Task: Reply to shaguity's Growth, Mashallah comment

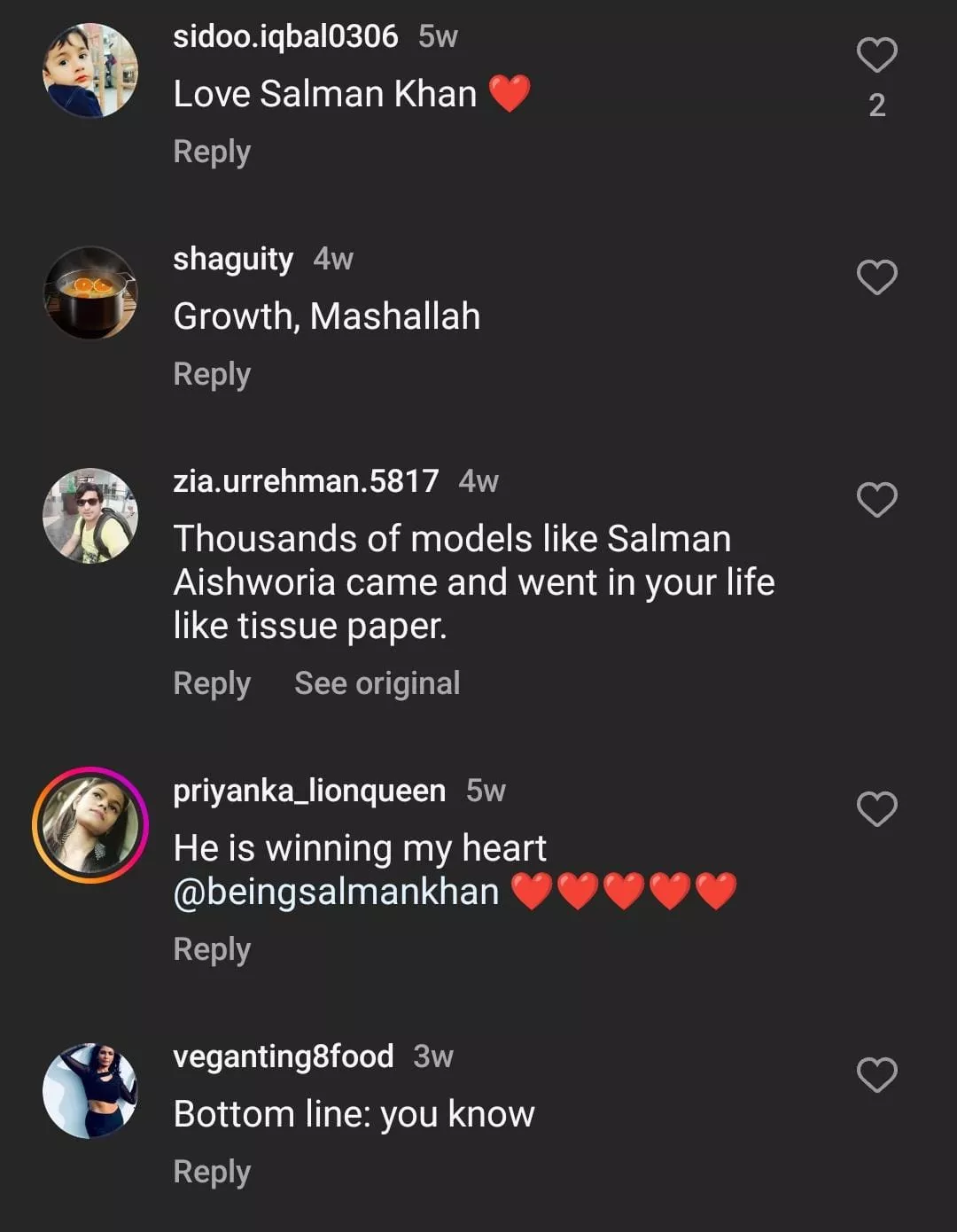Action: click(x=212, y=374)
